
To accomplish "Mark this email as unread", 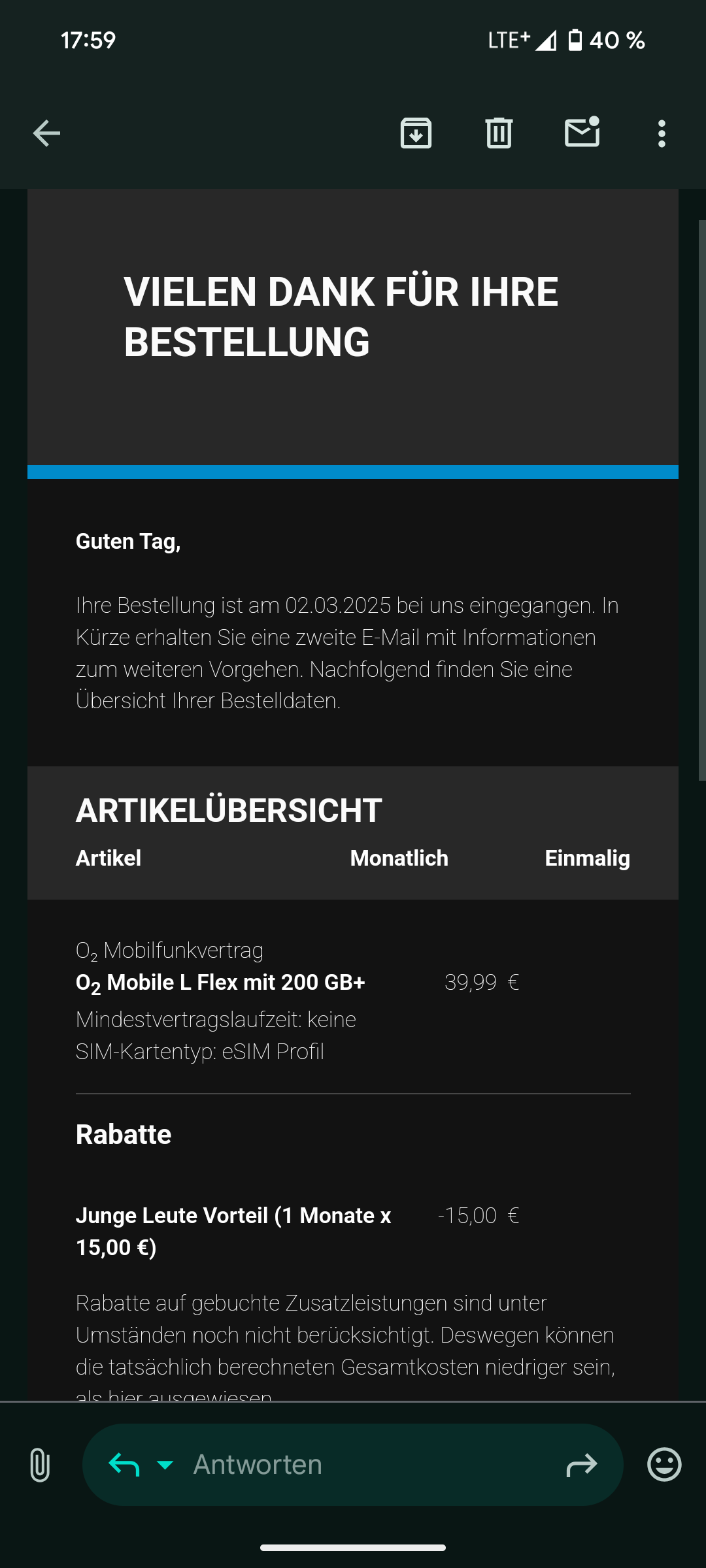I will [582, 132].
